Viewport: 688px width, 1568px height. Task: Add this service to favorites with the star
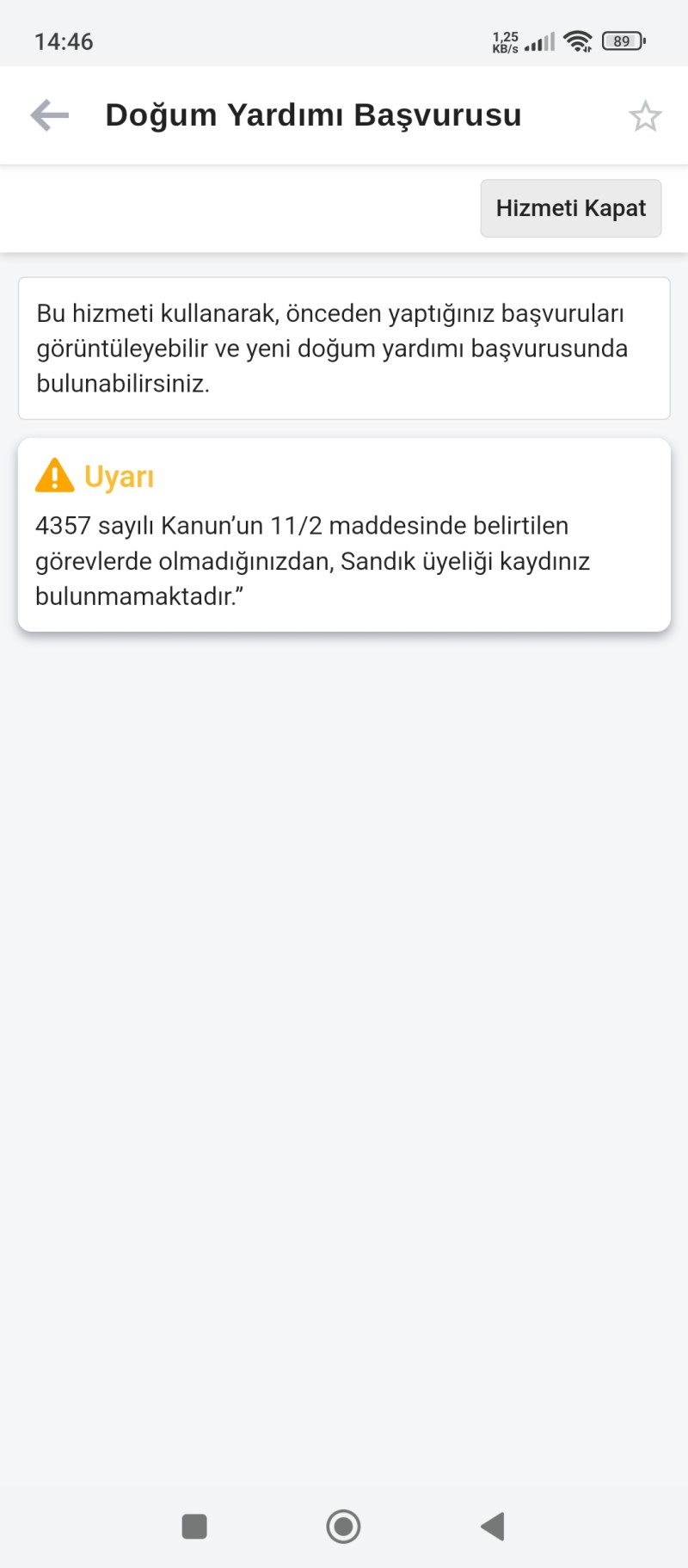coord(645,116)
